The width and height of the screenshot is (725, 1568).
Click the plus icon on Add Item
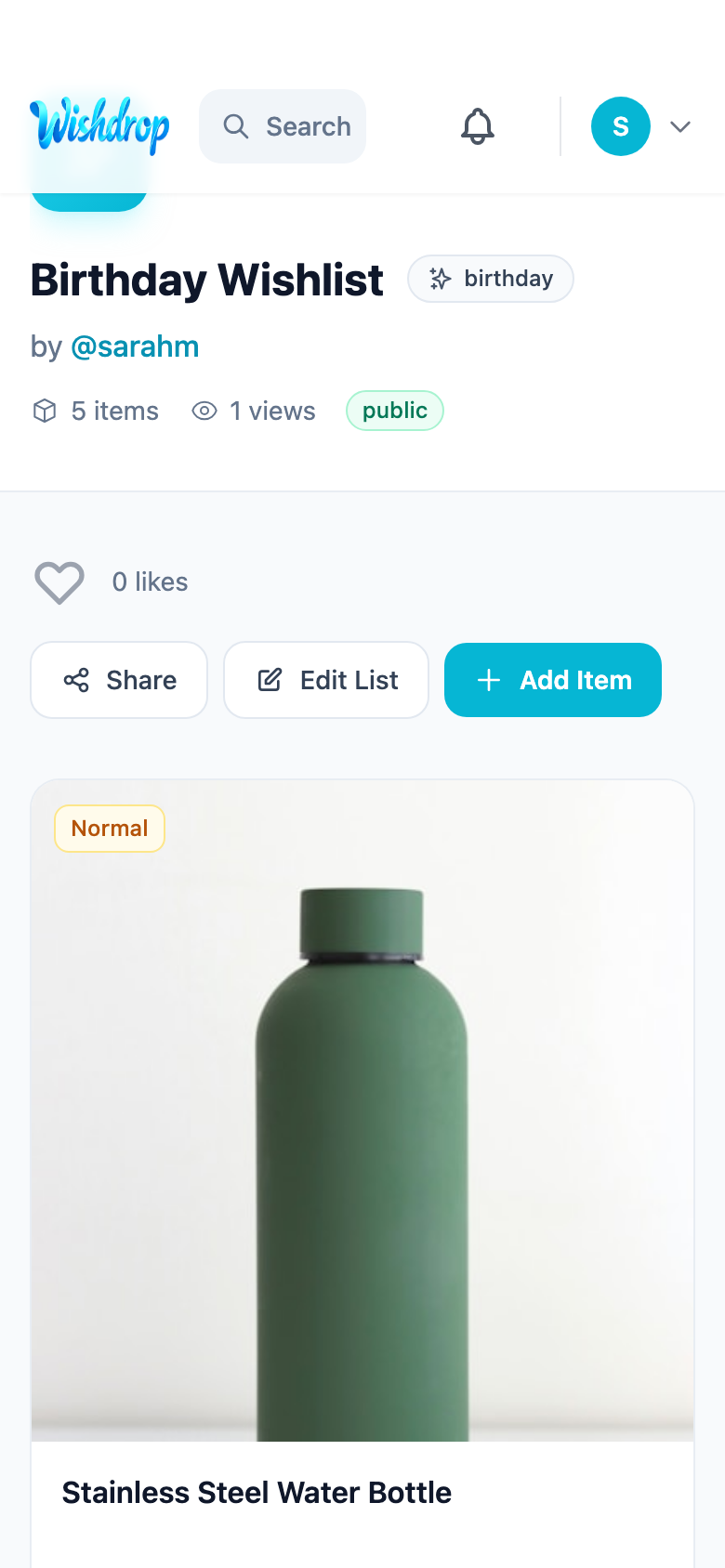pyautogui.click(x=488, y=680)
